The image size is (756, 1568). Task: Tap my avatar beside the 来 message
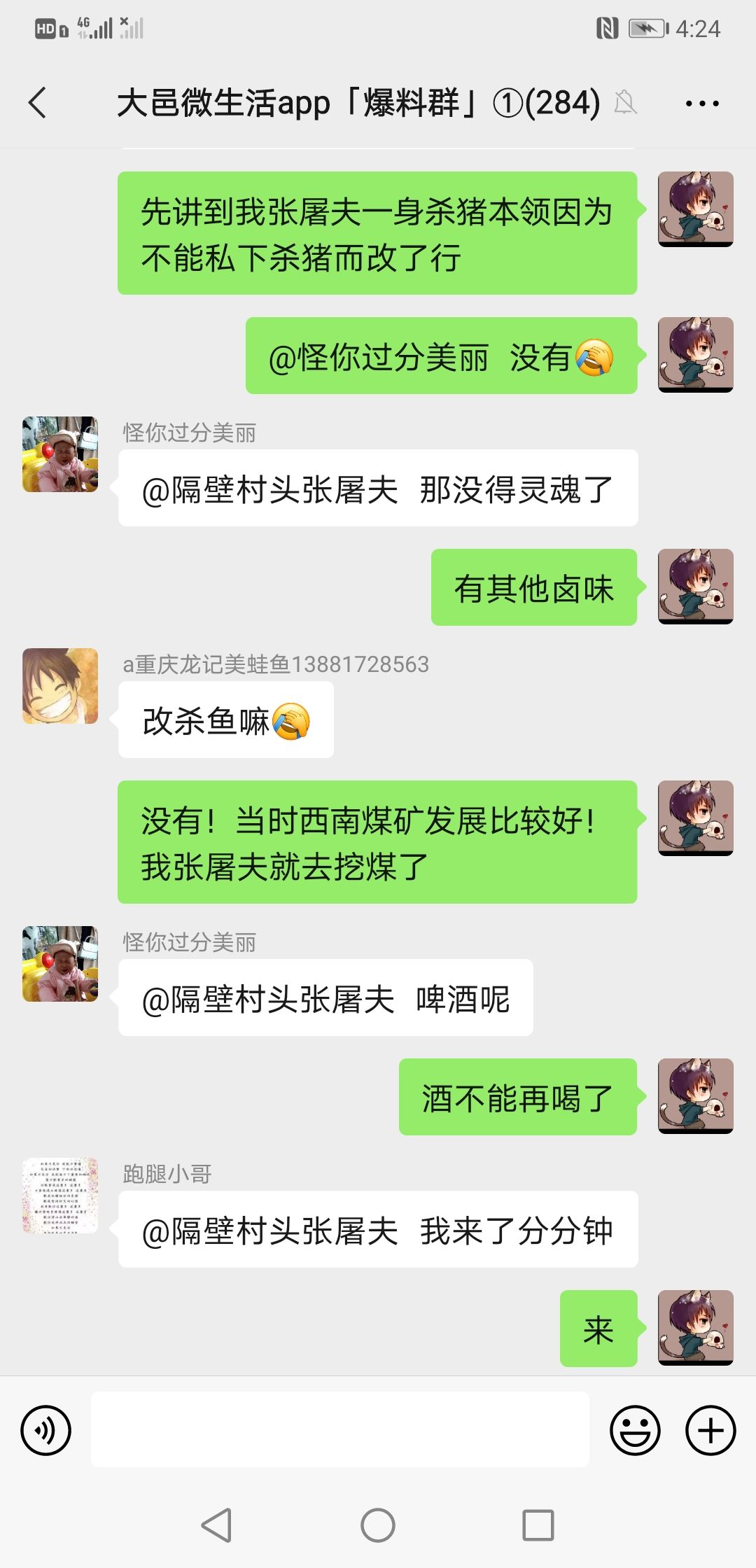click(696, 1328)
